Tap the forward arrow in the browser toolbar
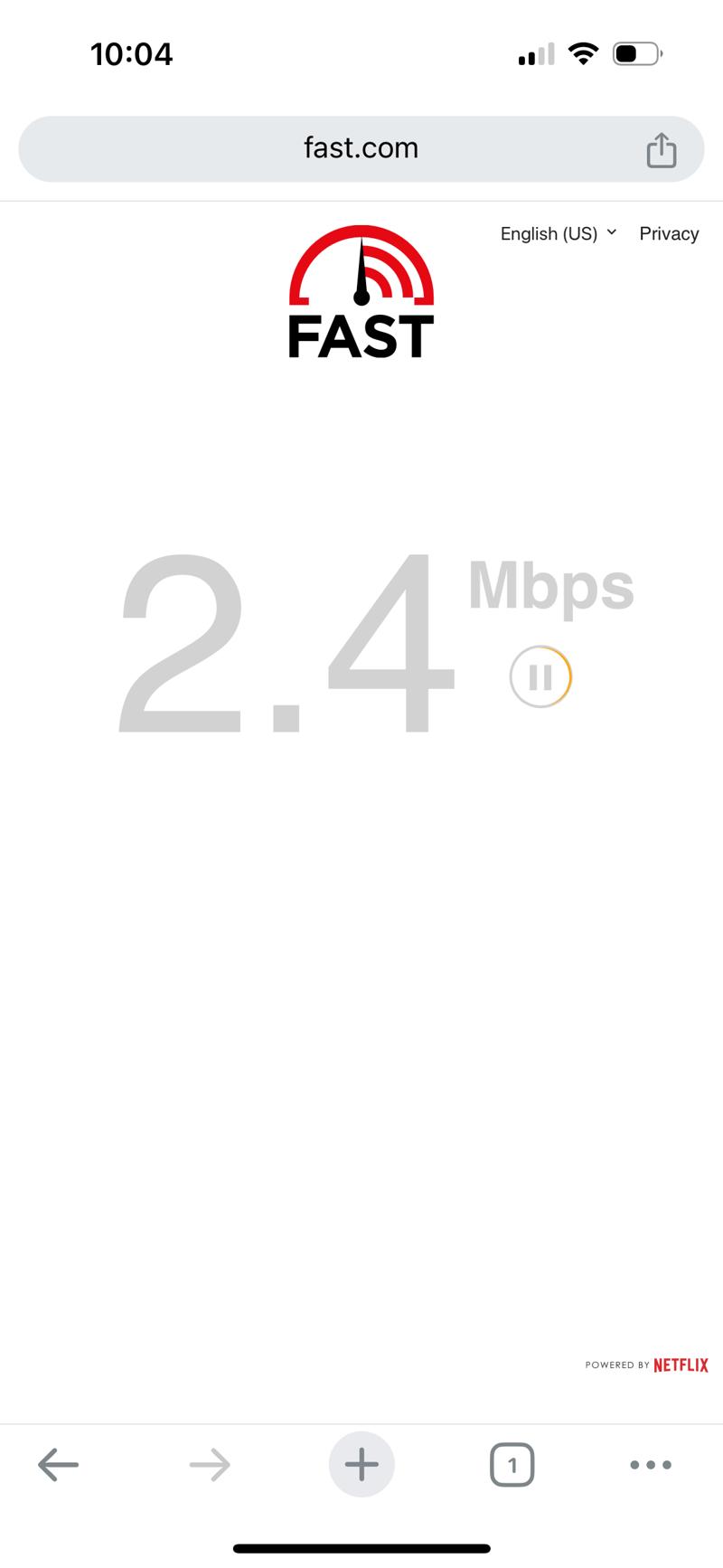 coord(210,1464)
